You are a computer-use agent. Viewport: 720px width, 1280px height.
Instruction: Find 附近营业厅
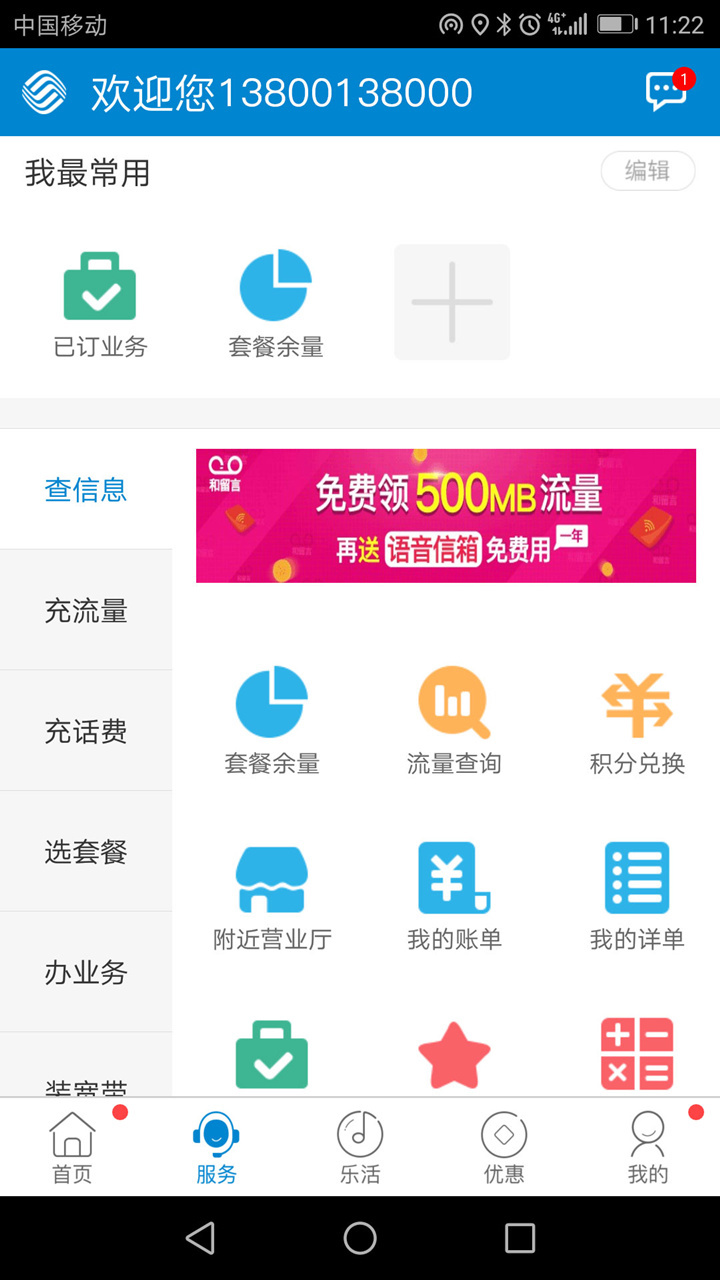pos(272,897)
